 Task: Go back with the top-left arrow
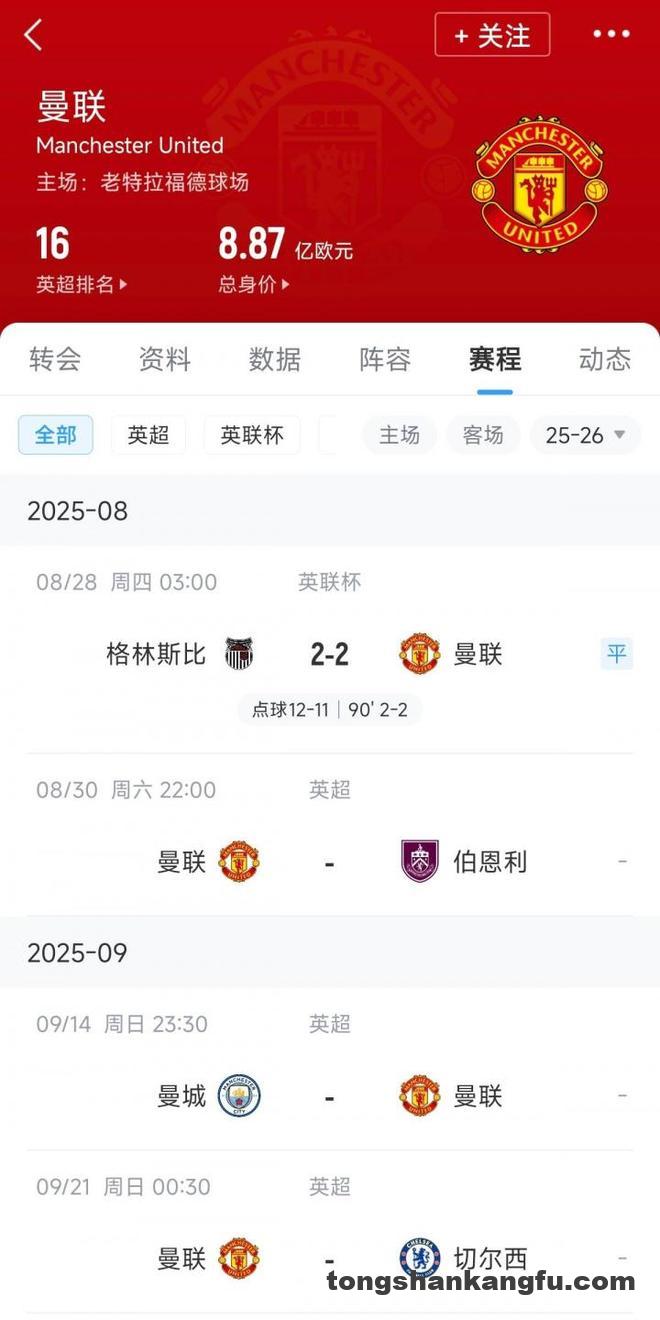coord(34,35)
